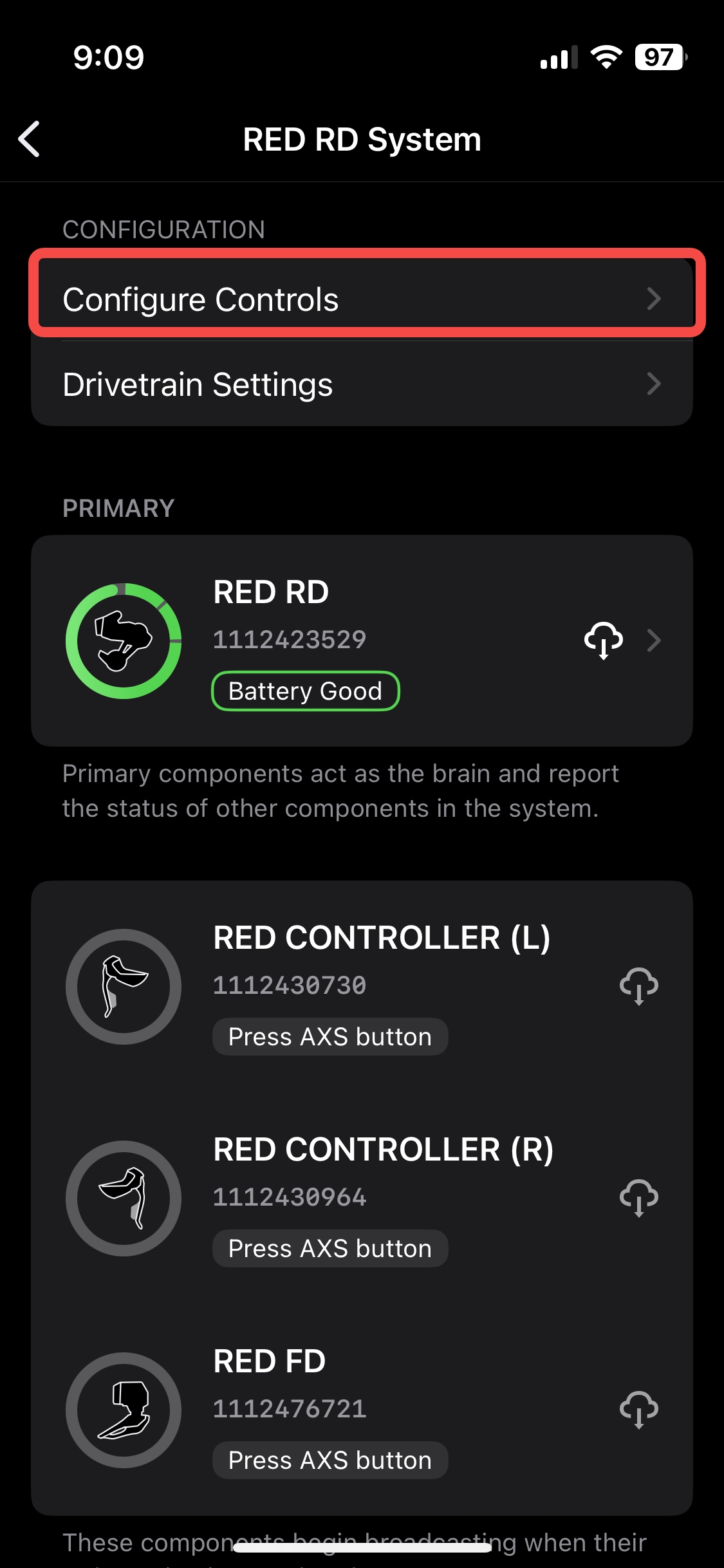Open Drivetrain Settings
Viewport: 724px width, 1568px height.
coord(362,384)
